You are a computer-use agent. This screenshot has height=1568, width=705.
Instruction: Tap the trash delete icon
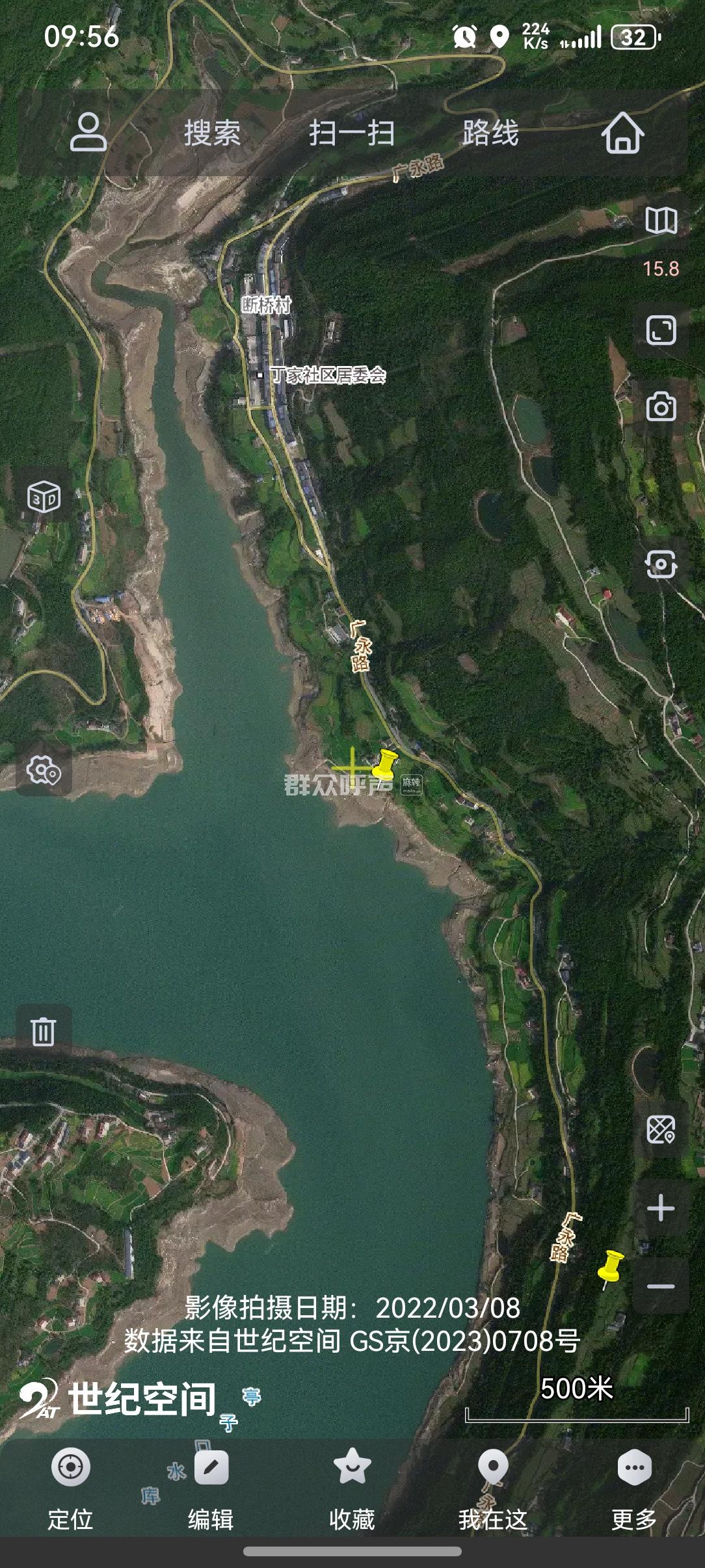[x=44, y=1032]
